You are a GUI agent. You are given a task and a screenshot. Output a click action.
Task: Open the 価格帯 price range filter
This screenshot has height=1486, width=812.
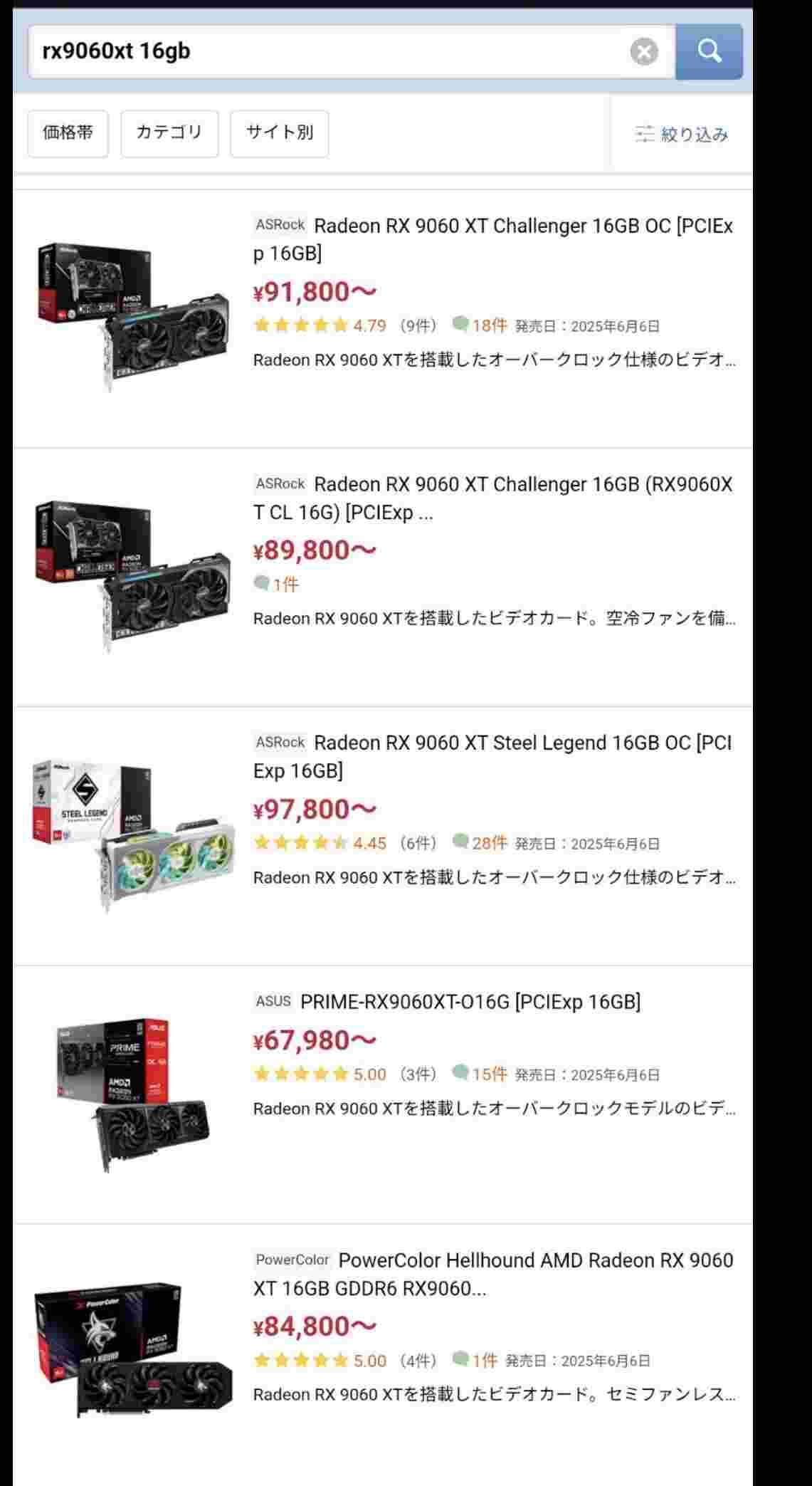(68, 133)
